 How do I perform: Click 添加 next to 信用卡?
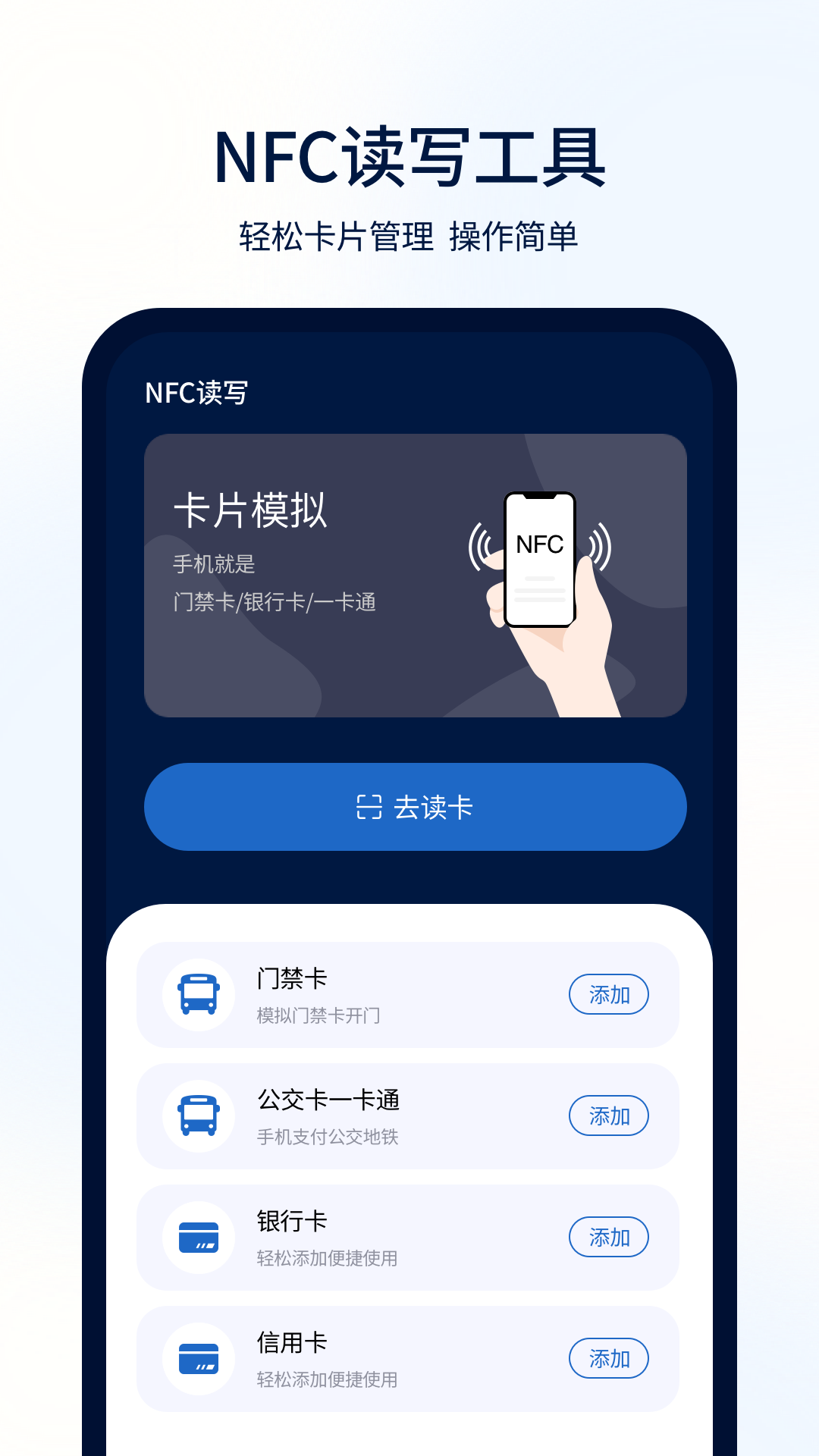point(609,1358)
